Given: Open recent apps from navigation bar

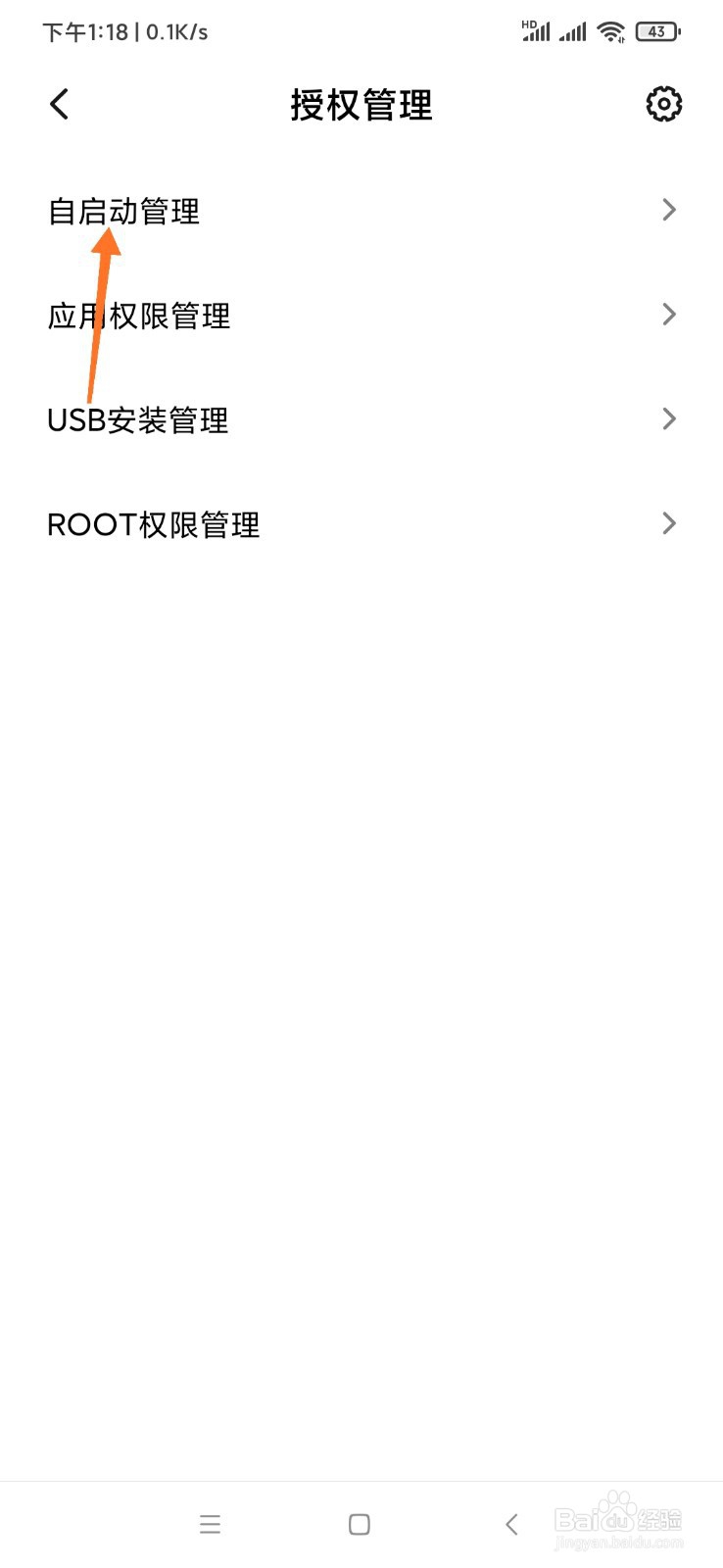Looking at the screenshot, I should (210, 1524).
